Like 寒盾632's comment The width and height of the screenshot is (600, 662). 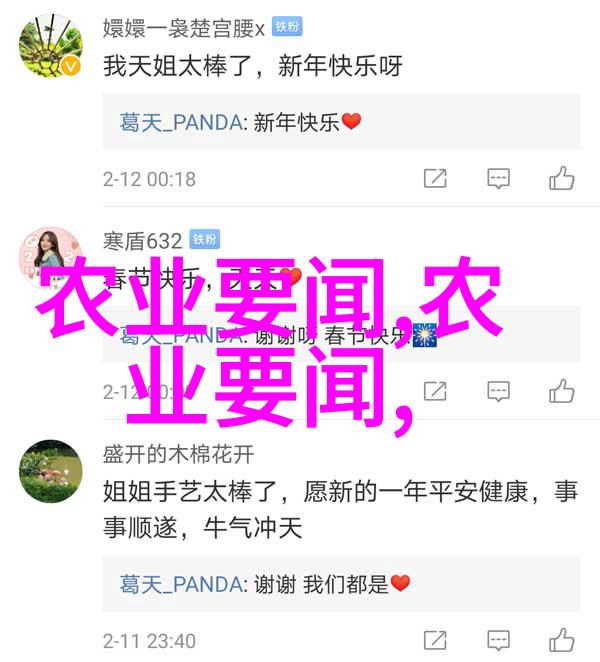(561, 391)
